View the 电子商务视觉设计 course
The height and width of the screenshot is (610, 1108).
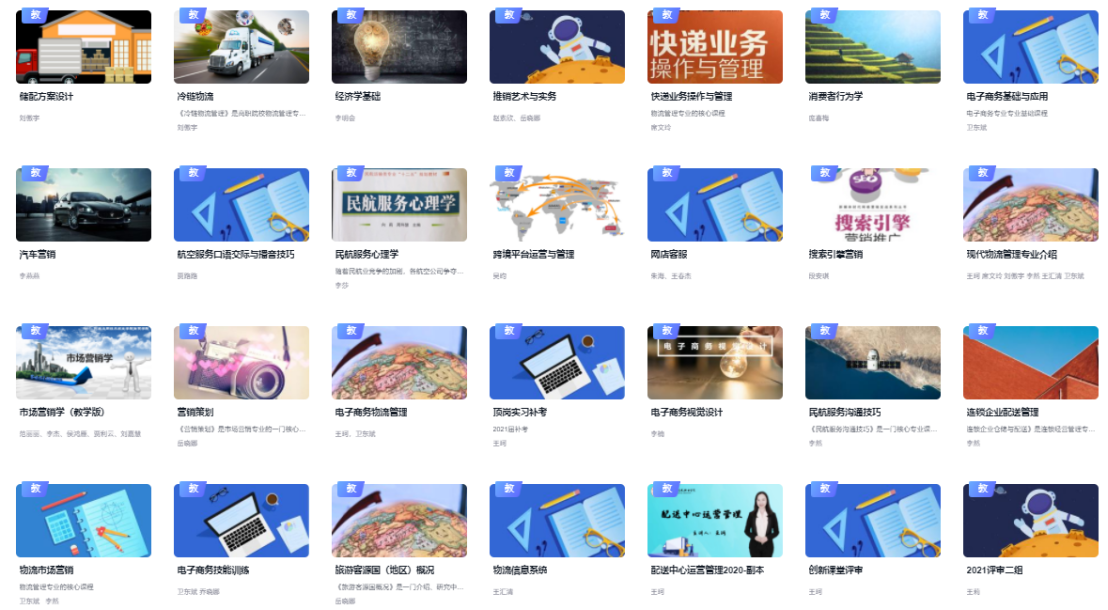(x=715, y=363)
